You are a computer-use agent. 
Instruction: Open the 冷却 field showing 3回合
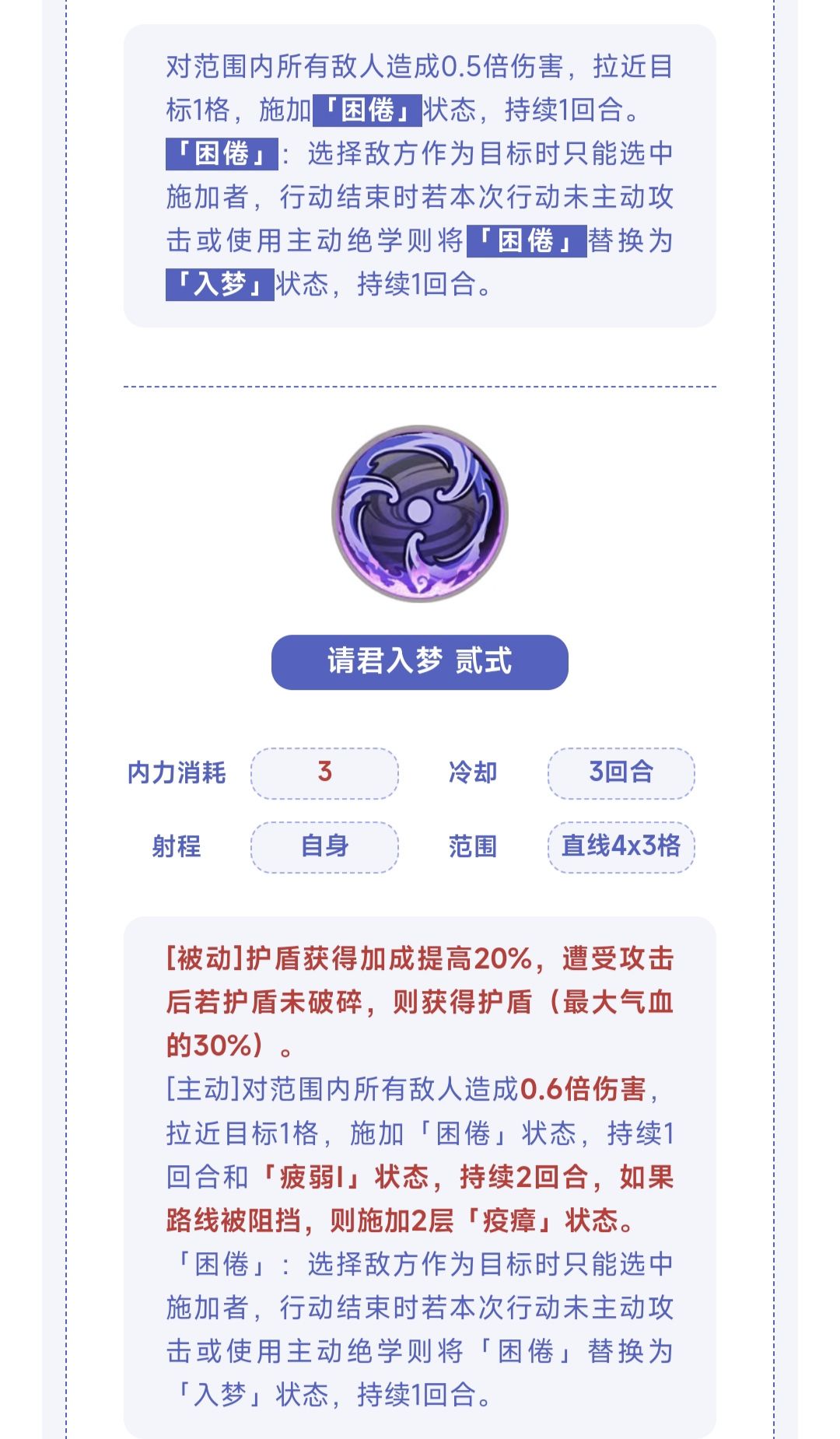(x=622, y=772)
